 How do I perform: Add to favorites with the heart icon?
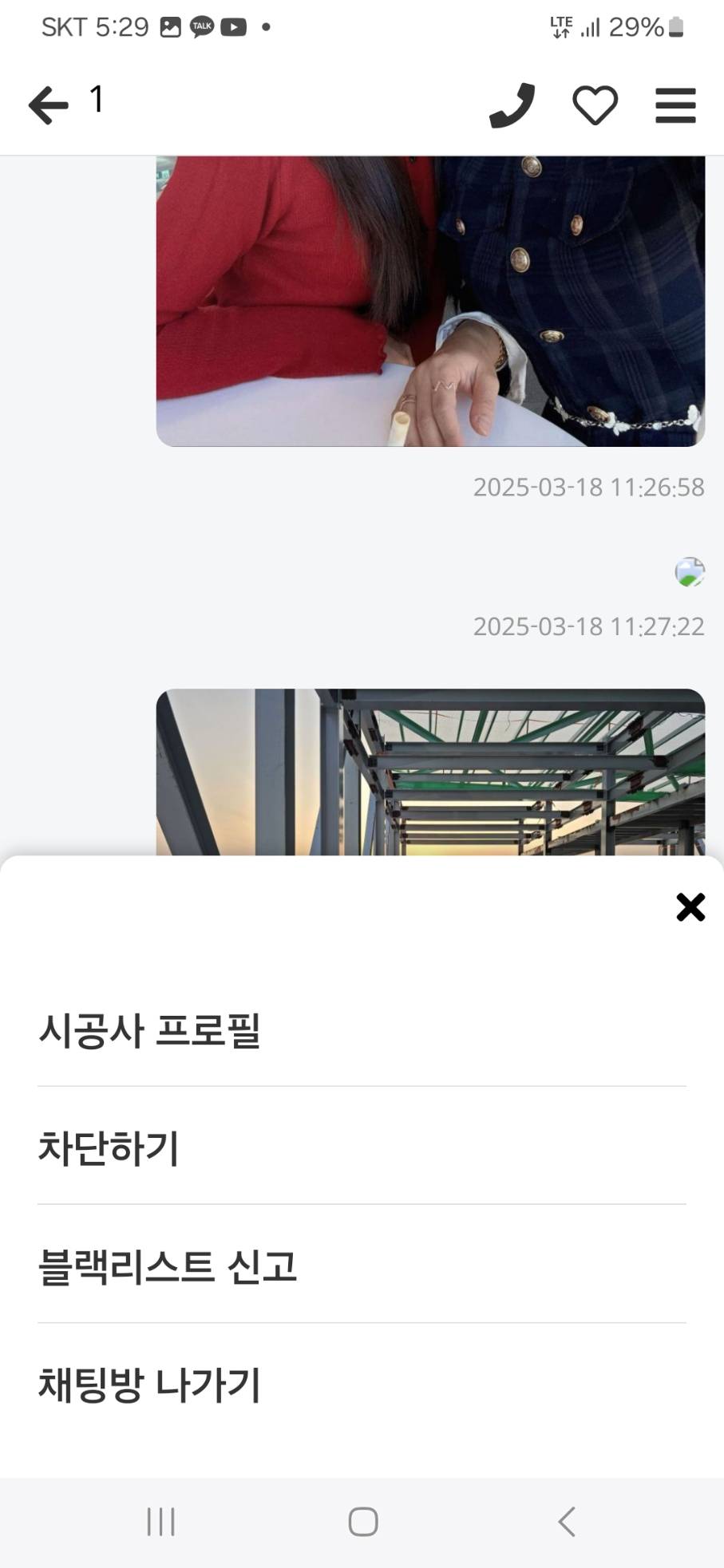coord(595,105)
